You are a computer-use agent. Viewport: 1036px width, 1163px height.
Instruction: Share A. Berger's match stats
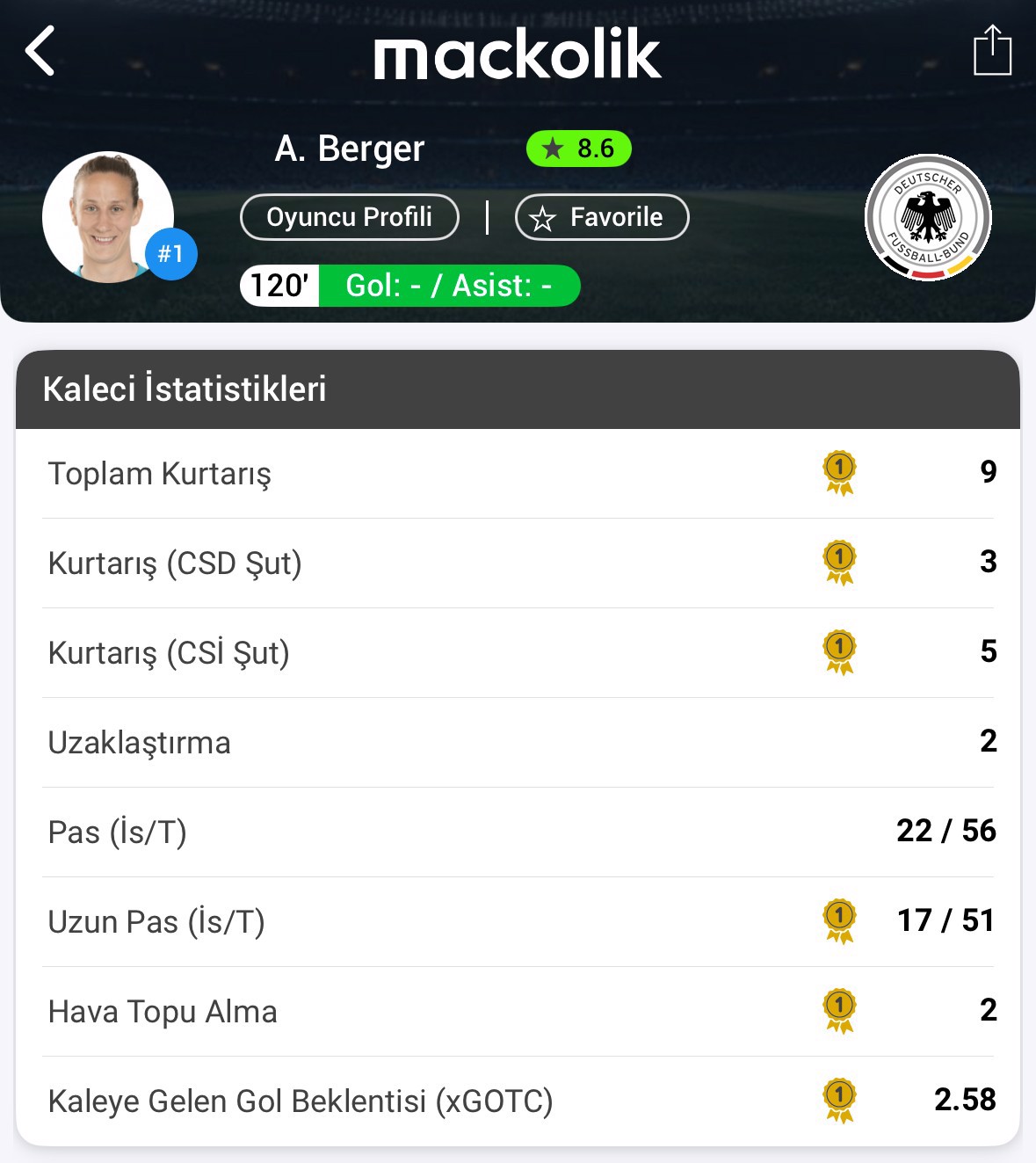[x=992, y=51]
